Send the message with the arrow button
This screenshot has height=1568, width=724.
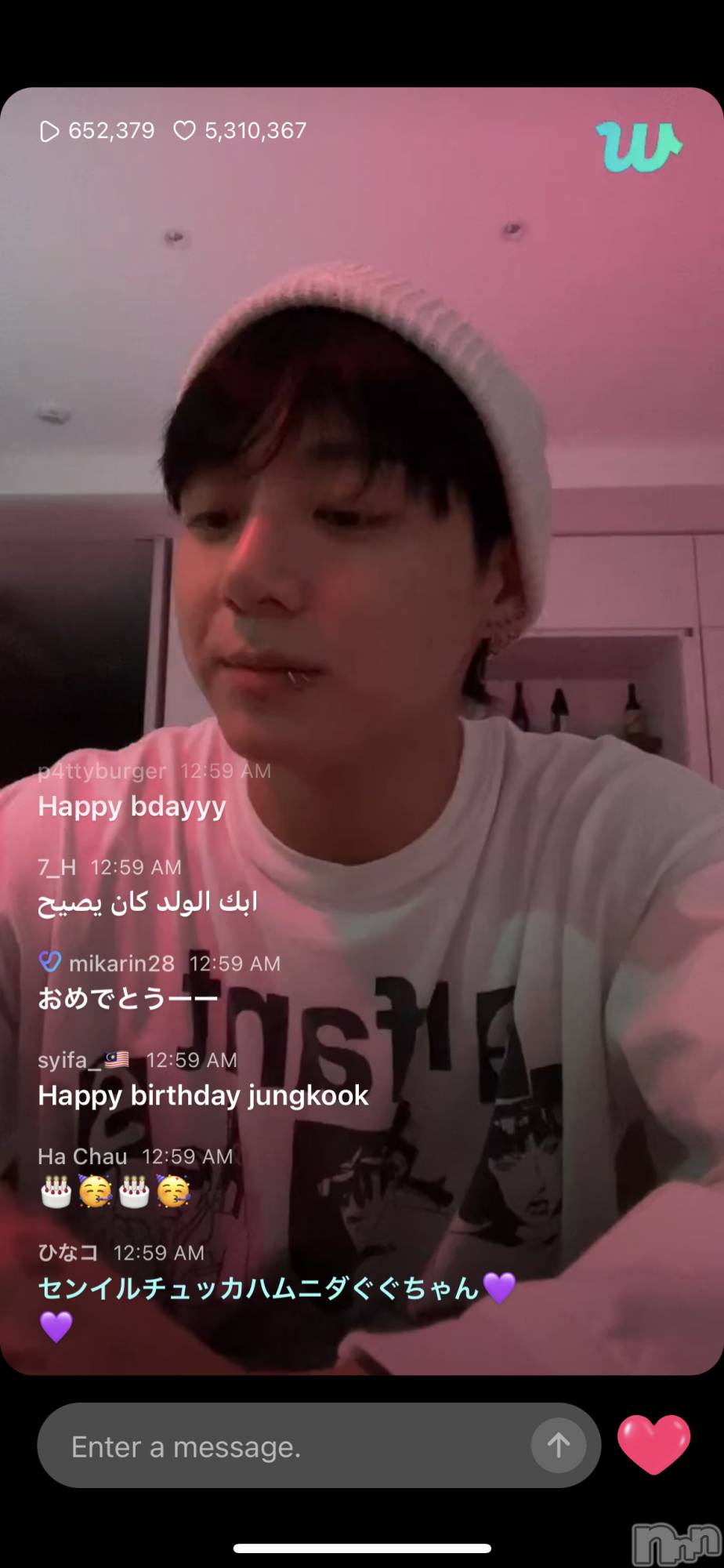pos(558,1445)
